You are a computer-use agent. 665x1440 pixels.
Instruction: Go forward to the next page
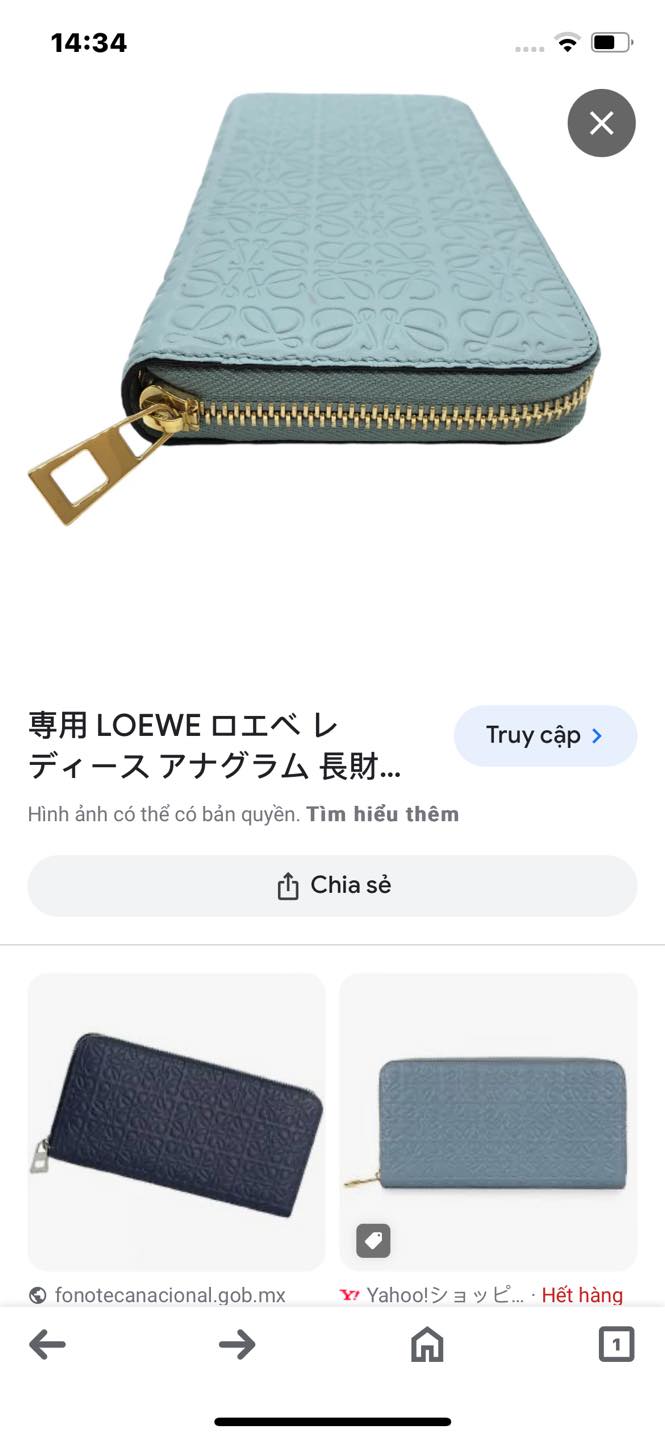237,1345
